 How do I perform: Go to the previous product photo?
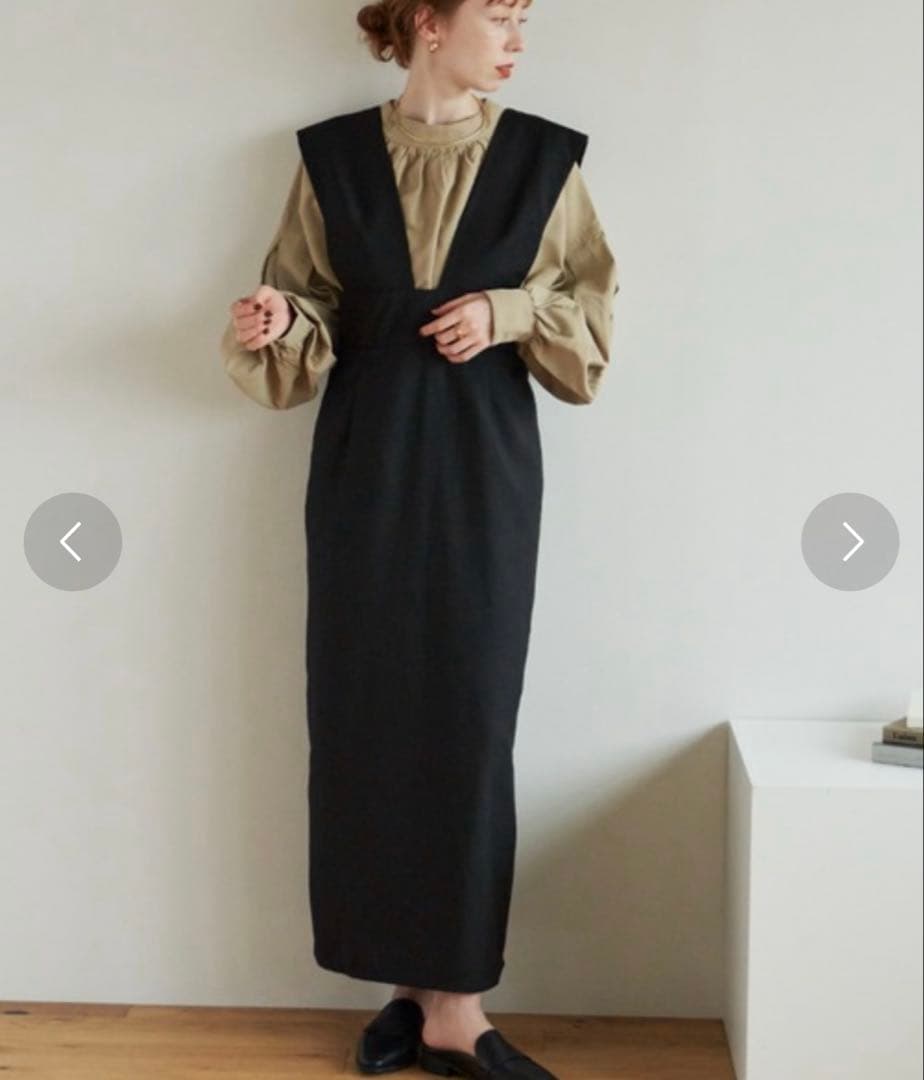click(73, 541)
